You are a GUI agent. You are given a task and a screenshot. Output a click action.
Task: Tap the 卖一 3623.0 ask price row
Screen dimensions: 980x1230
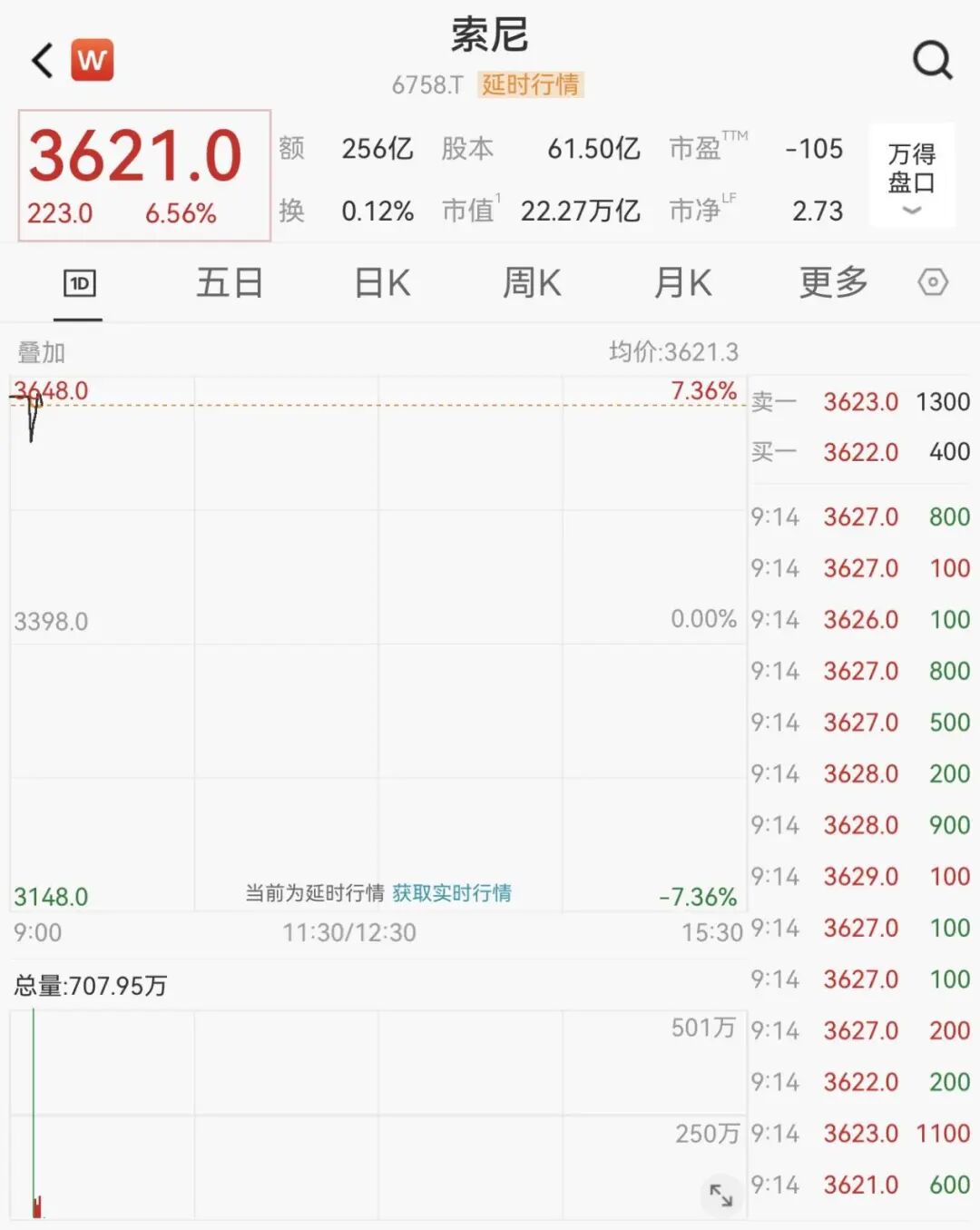click(860, 402)
